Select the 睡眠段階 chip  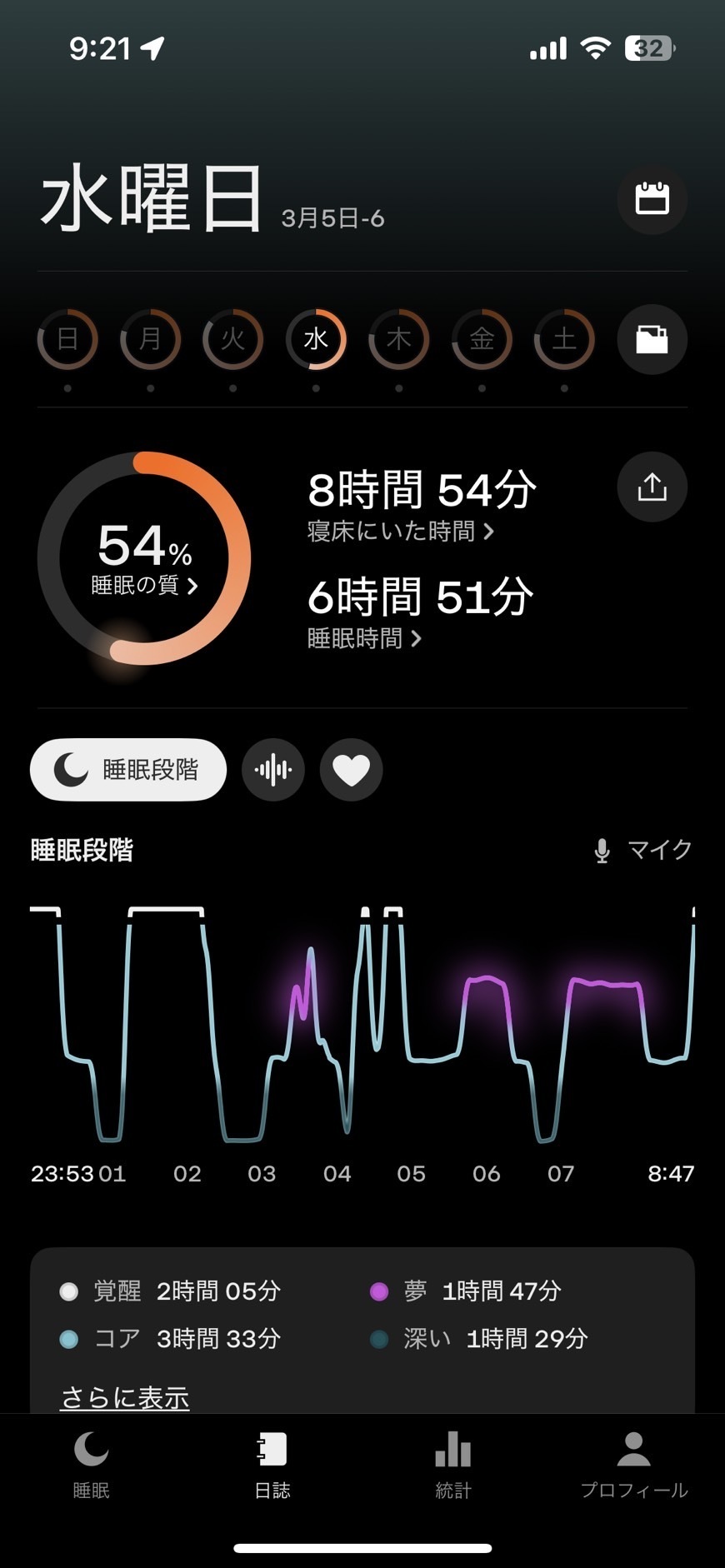pos(128,769)
